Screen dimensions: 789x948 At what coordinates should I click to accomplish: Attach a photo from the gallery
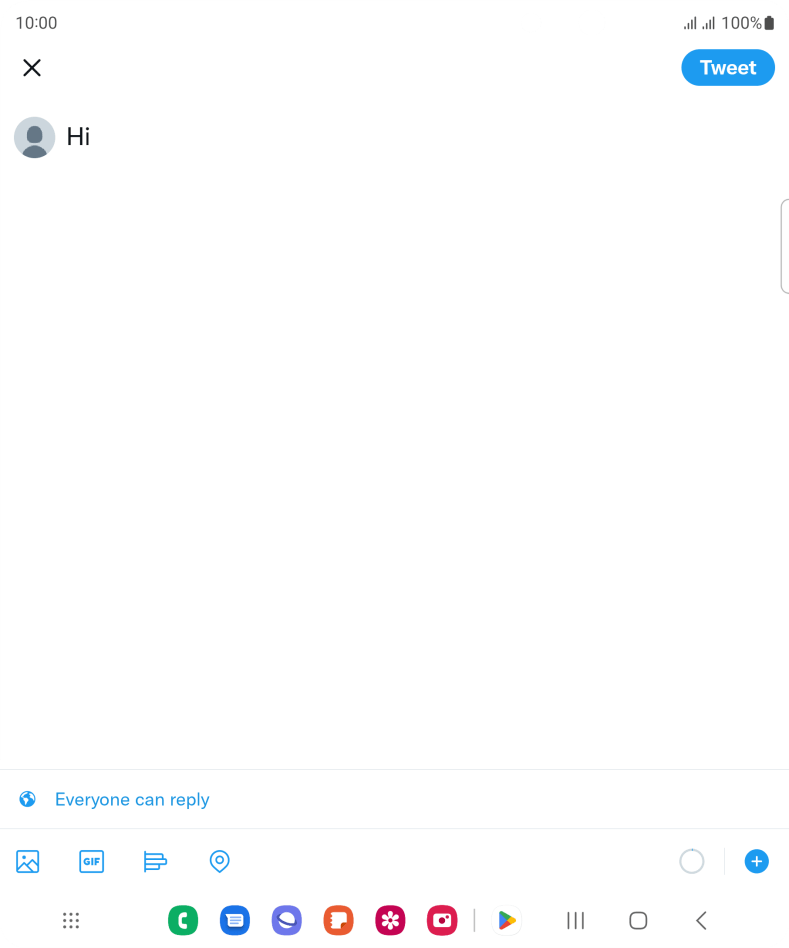[x=28, y=861]
